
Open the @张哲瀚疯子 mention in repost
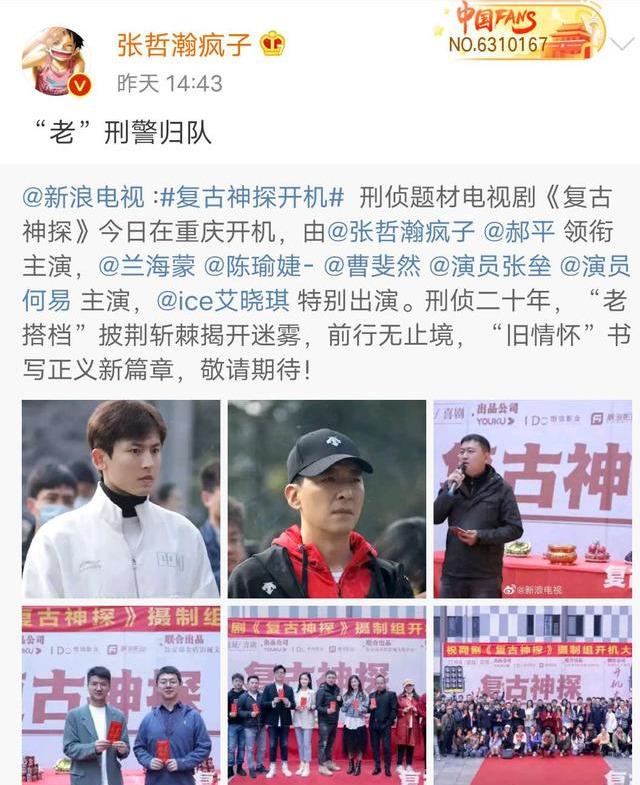[401, 232]
